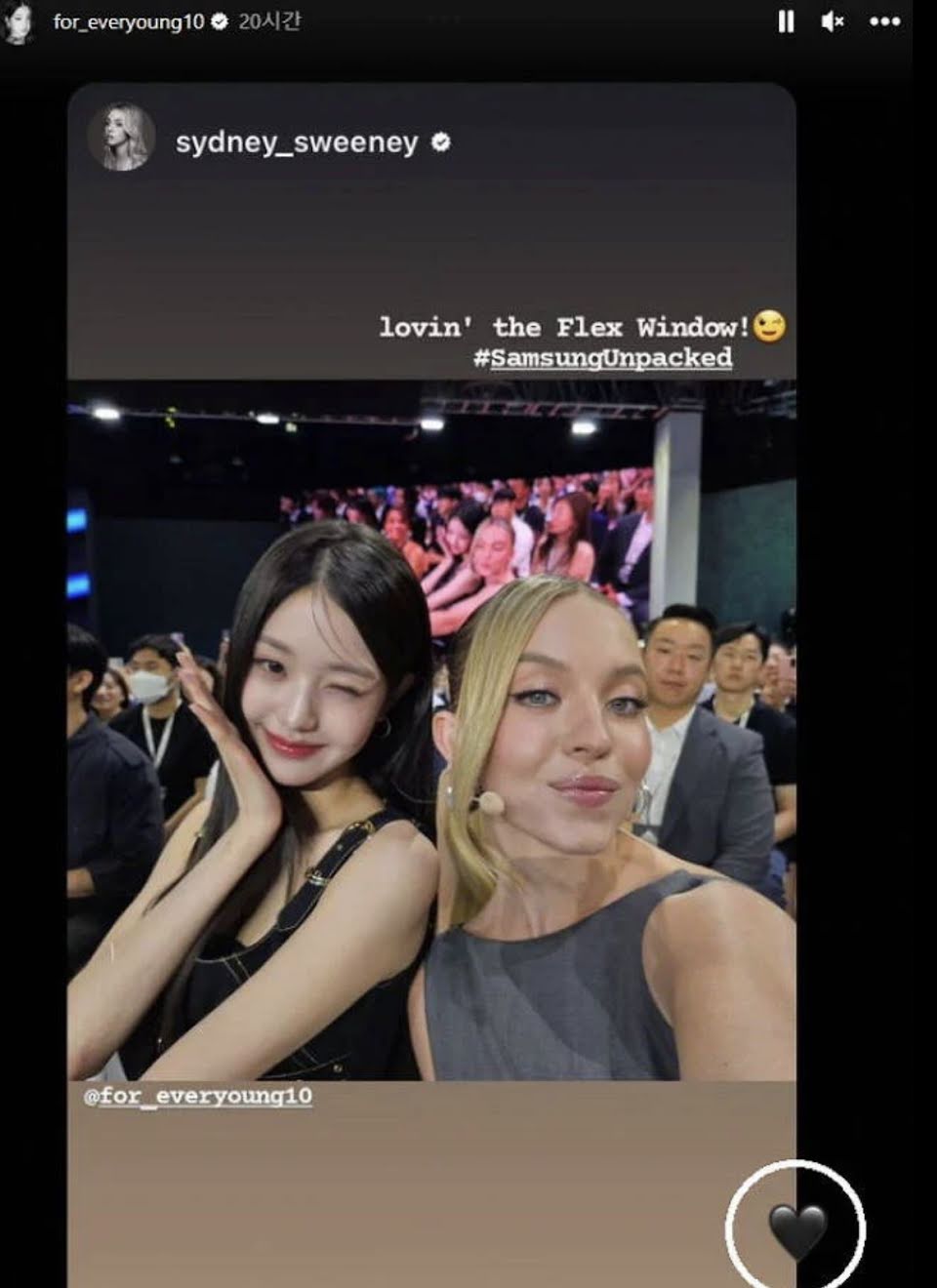Screen dimensions: 937x1288
Task: Like the story with the heart icon
Action: click(x=796, y=1229)
